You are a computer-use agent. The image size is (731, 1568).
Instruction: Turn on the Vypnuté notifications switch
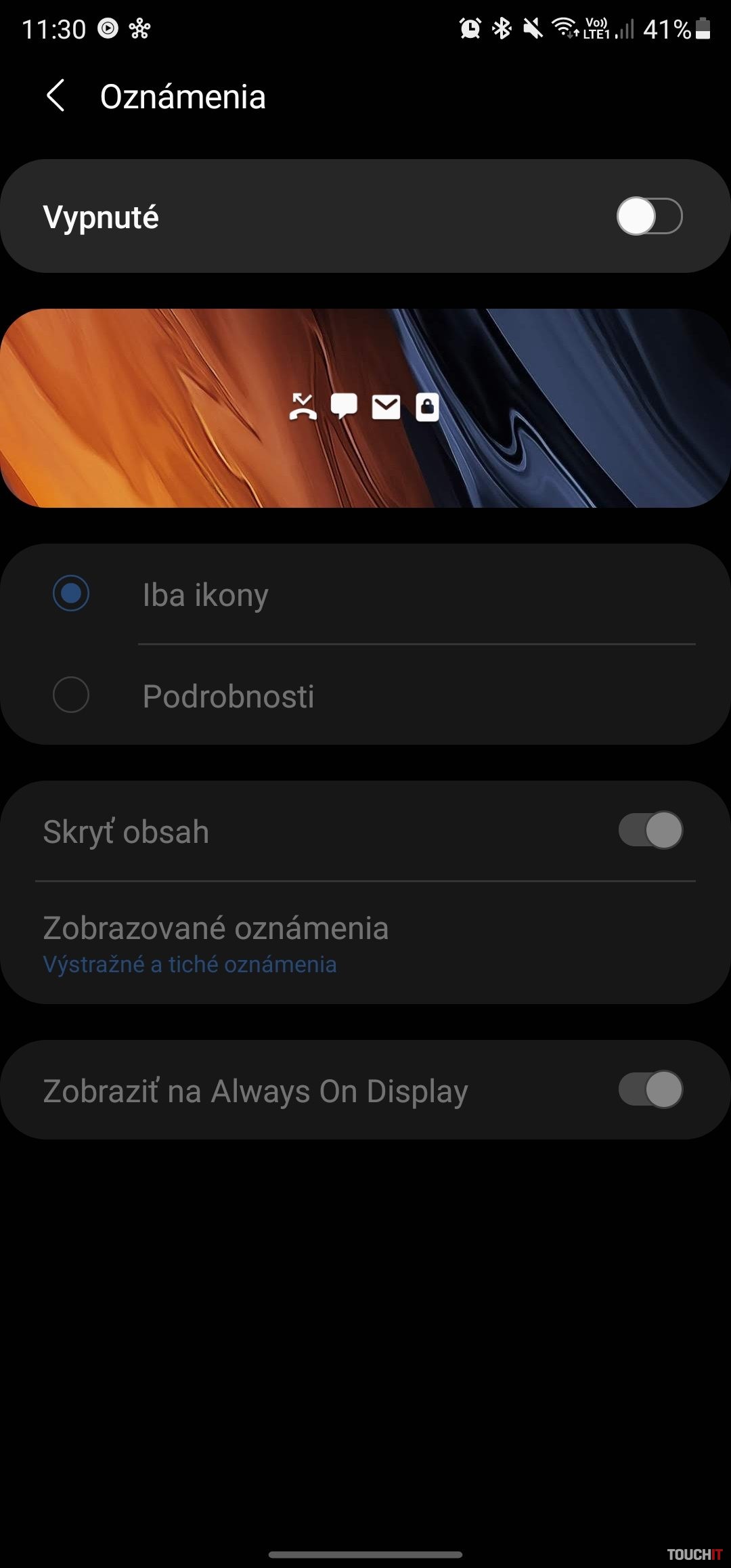point(648,217)
